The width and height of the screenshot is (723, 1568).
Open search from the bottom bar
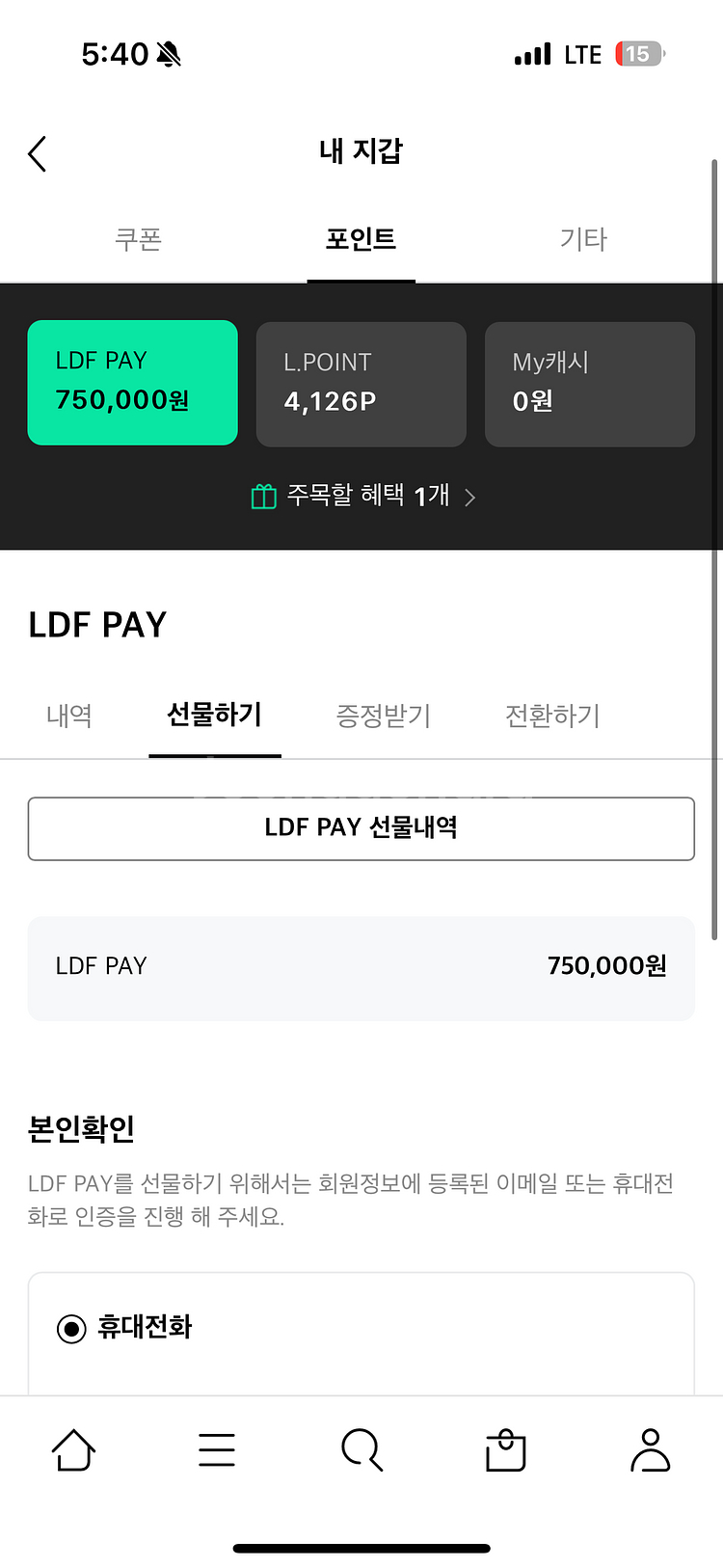pyautogui.click(x=361, y=1450)
